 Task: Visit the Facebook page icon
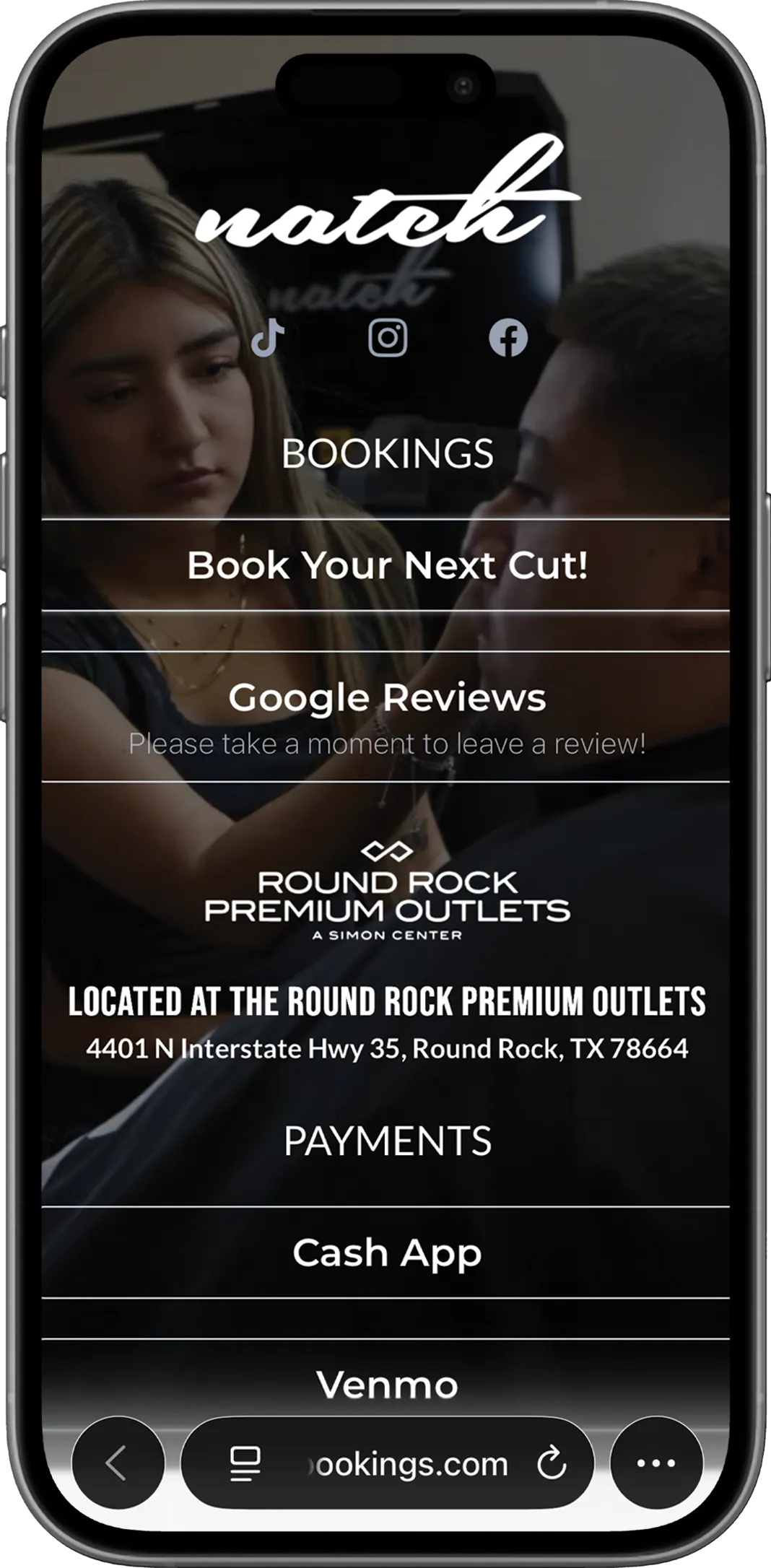click(x=508, y=338)
